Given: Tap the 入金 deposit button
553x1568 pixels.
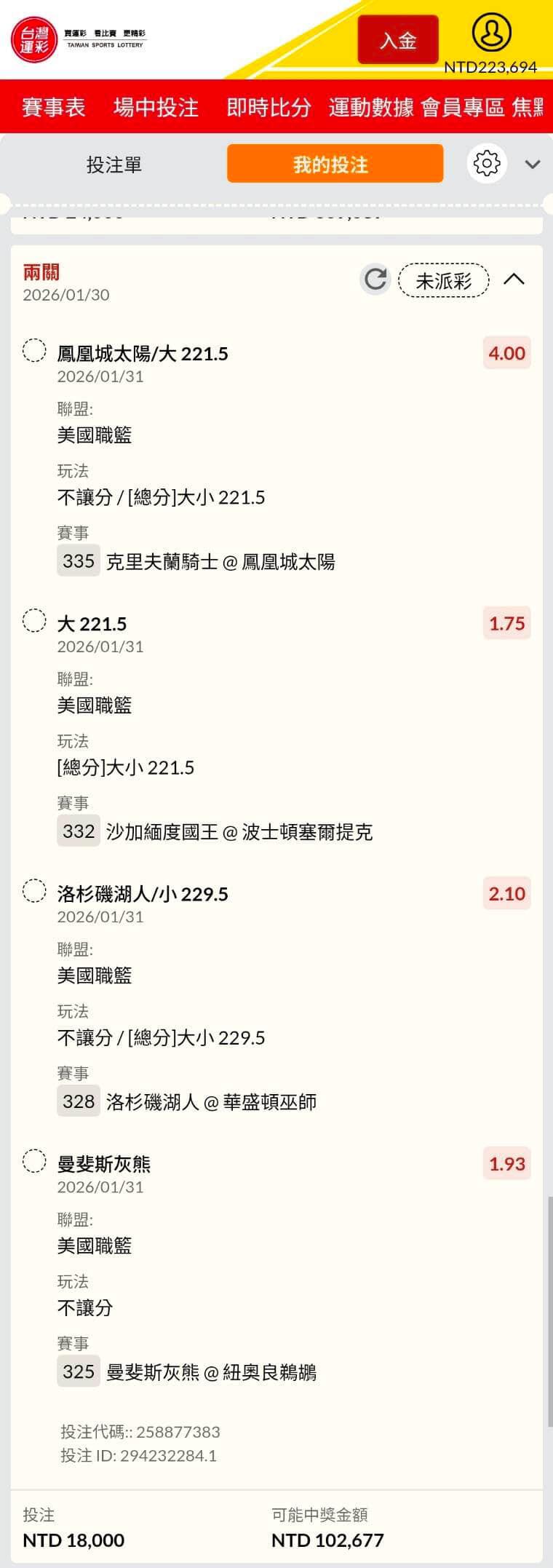Looking at the screenshot, I should [x=397, y=39].
